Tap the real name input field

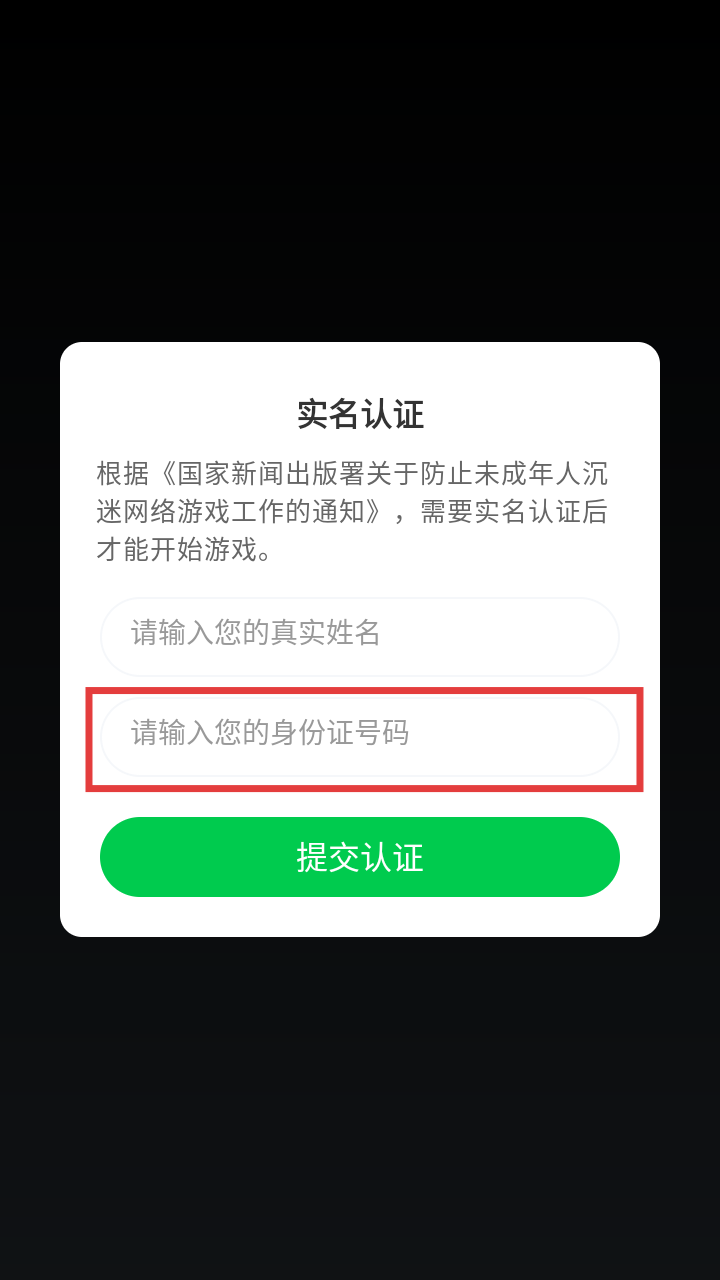[x=360, y=637]
